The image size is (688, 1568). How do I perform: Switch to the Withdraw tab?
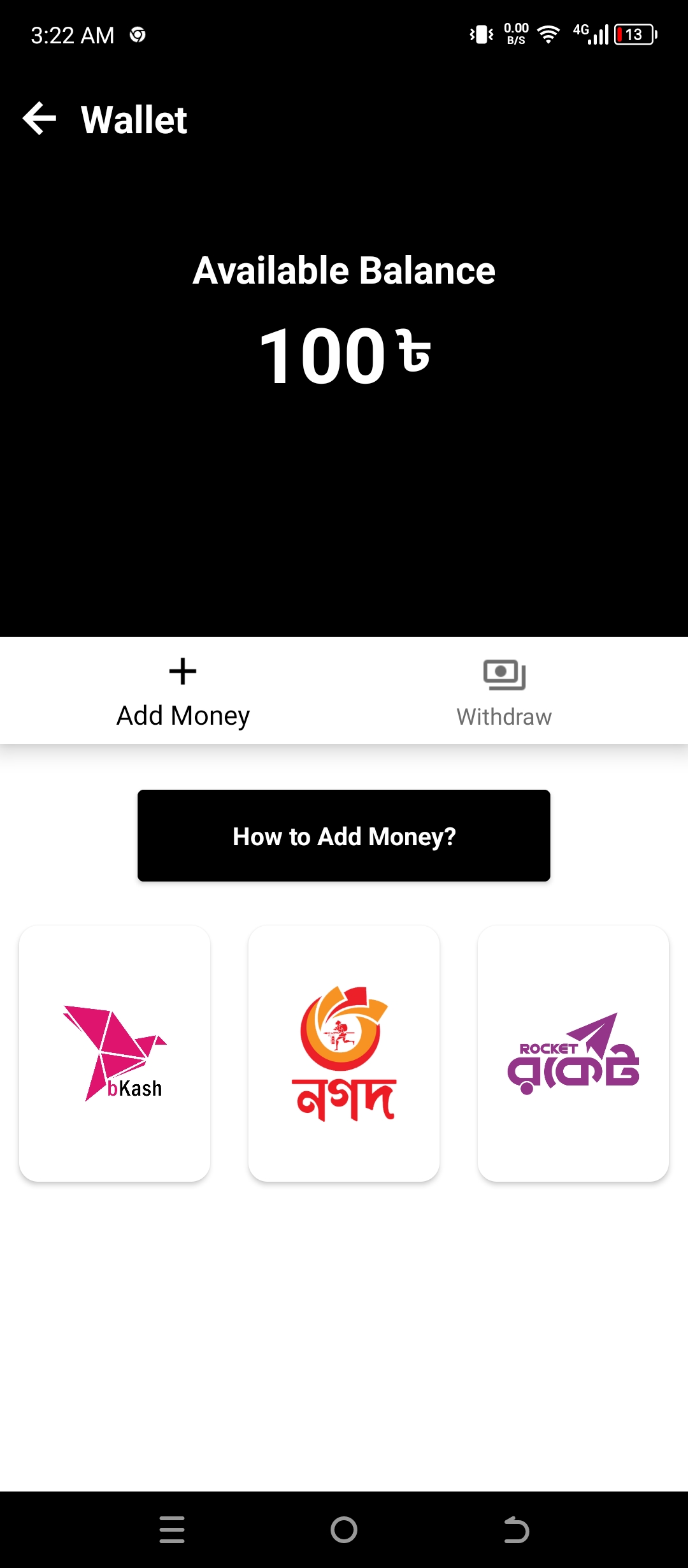tap(504, 692)
